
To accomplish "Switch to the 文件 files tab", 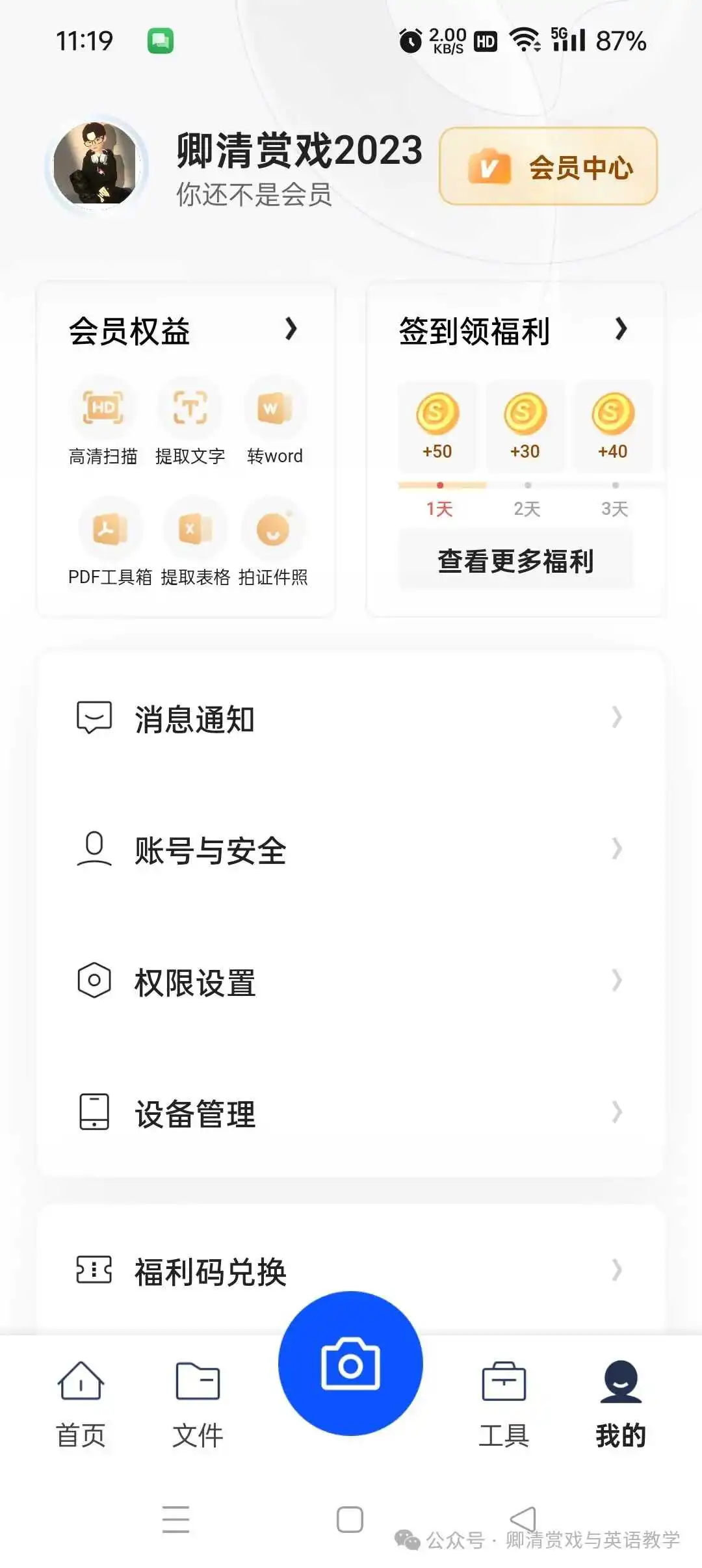I will 198,1405.
